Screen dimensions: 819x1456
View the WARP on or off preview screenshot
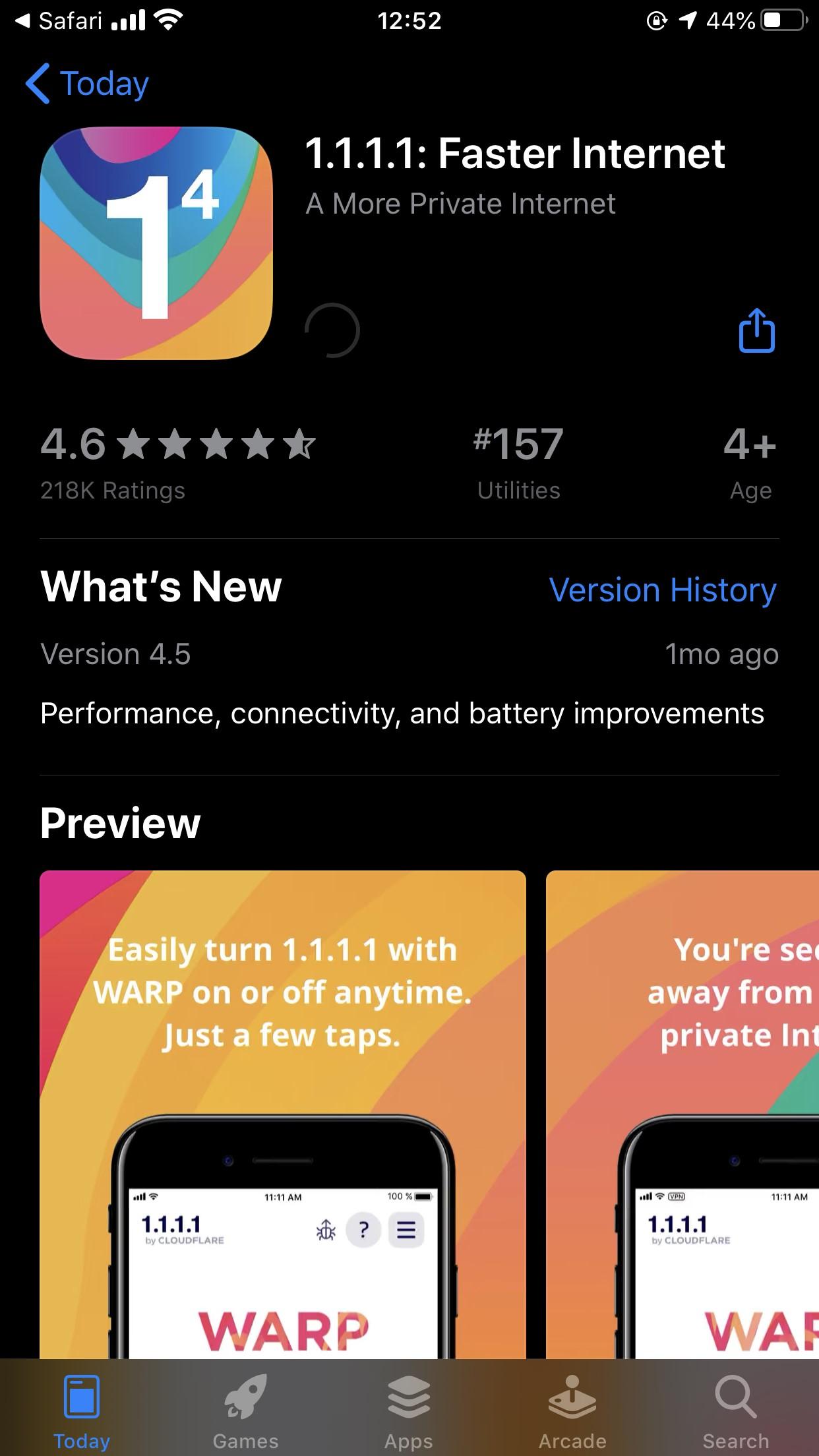click(x=282, y=1113)
